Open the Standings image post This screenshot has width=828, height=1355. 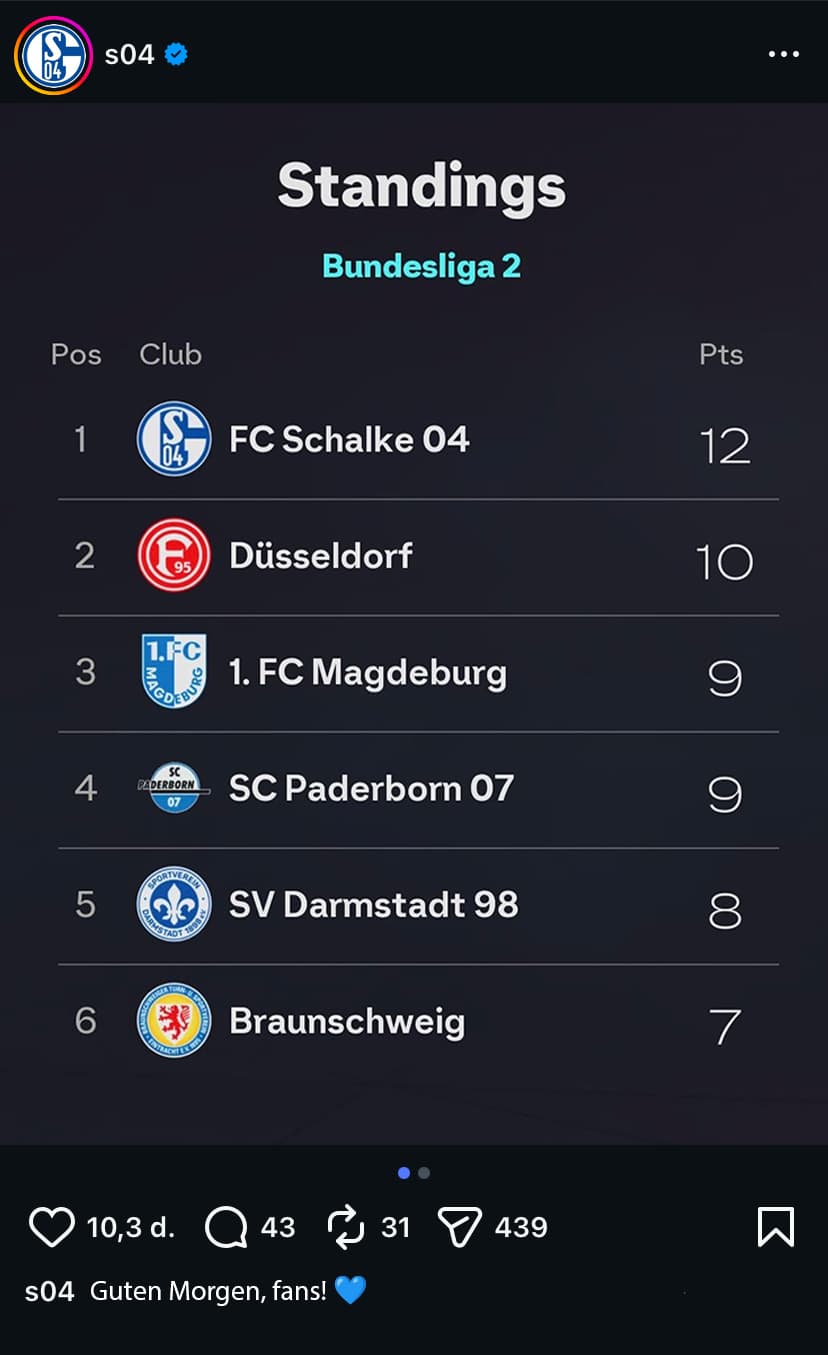coord(414,620)
